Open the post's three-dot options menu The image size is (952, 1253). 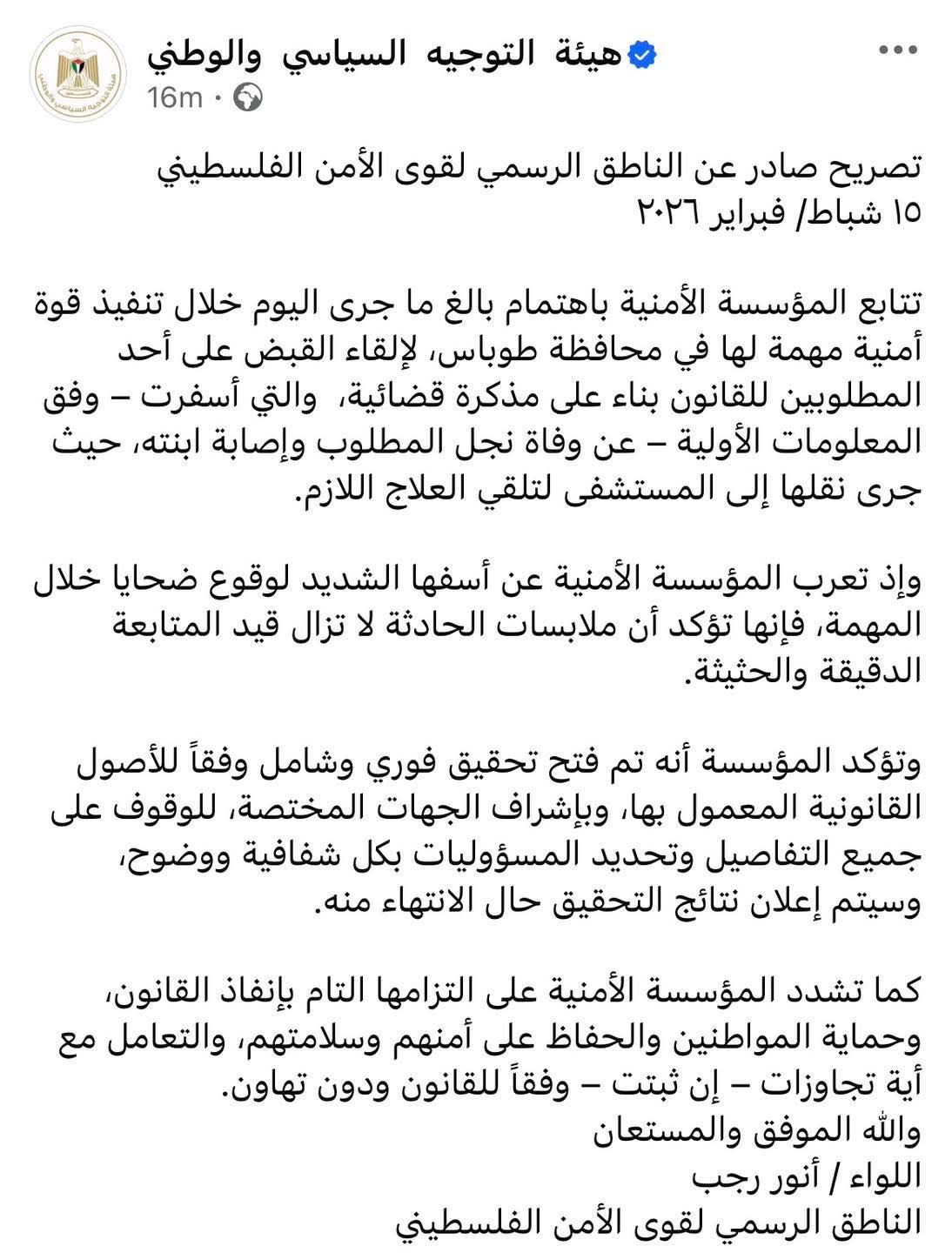point(896,51)
